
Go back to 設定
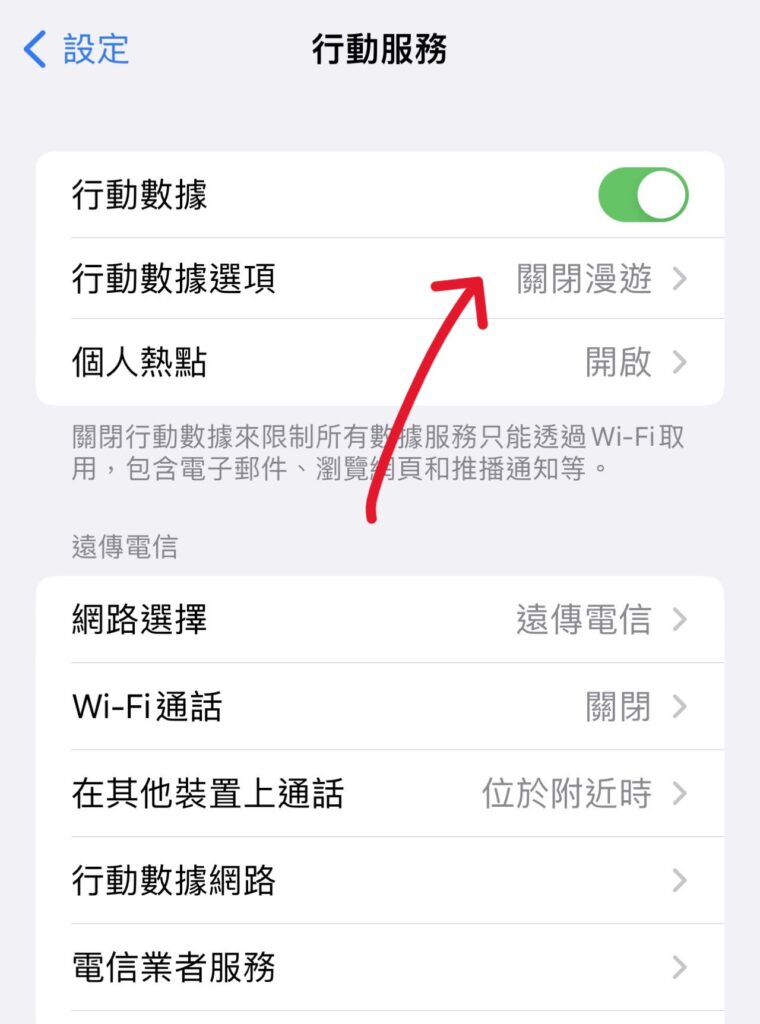[78, 49]
